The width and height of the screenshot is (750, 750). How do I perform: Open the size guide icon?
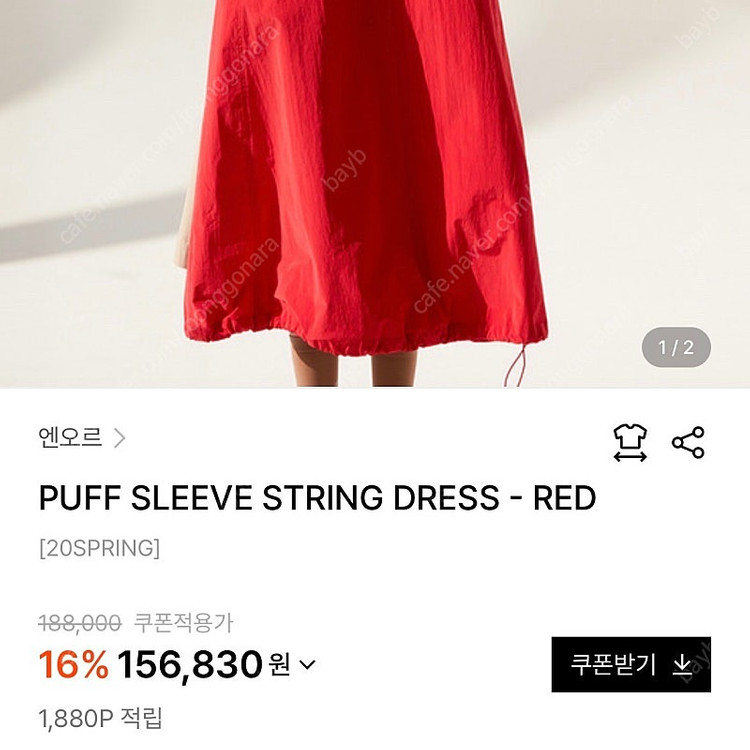click(x=630, y=443)
